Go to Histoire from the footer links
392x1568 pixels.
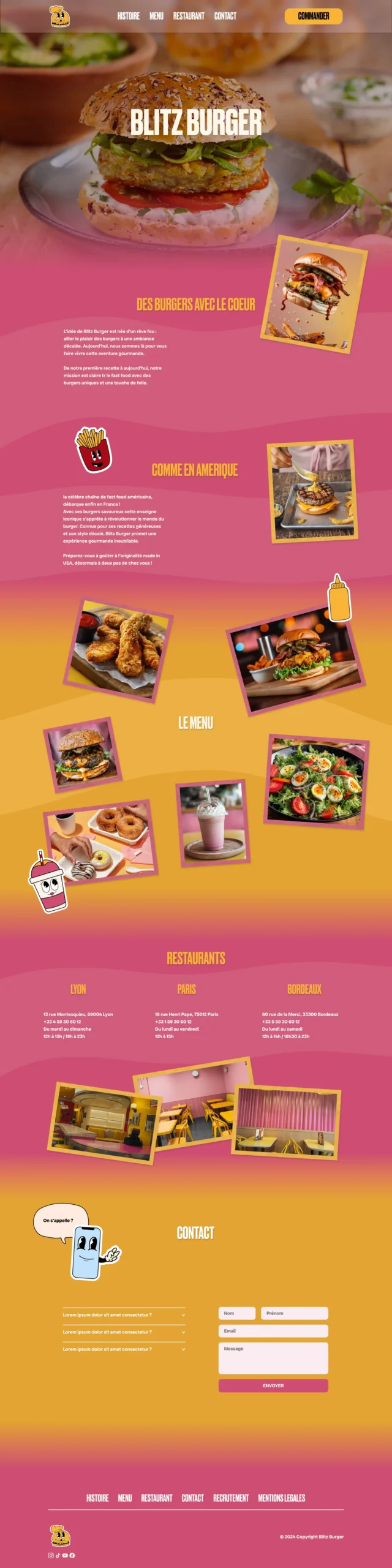(x=97, y=1498)
